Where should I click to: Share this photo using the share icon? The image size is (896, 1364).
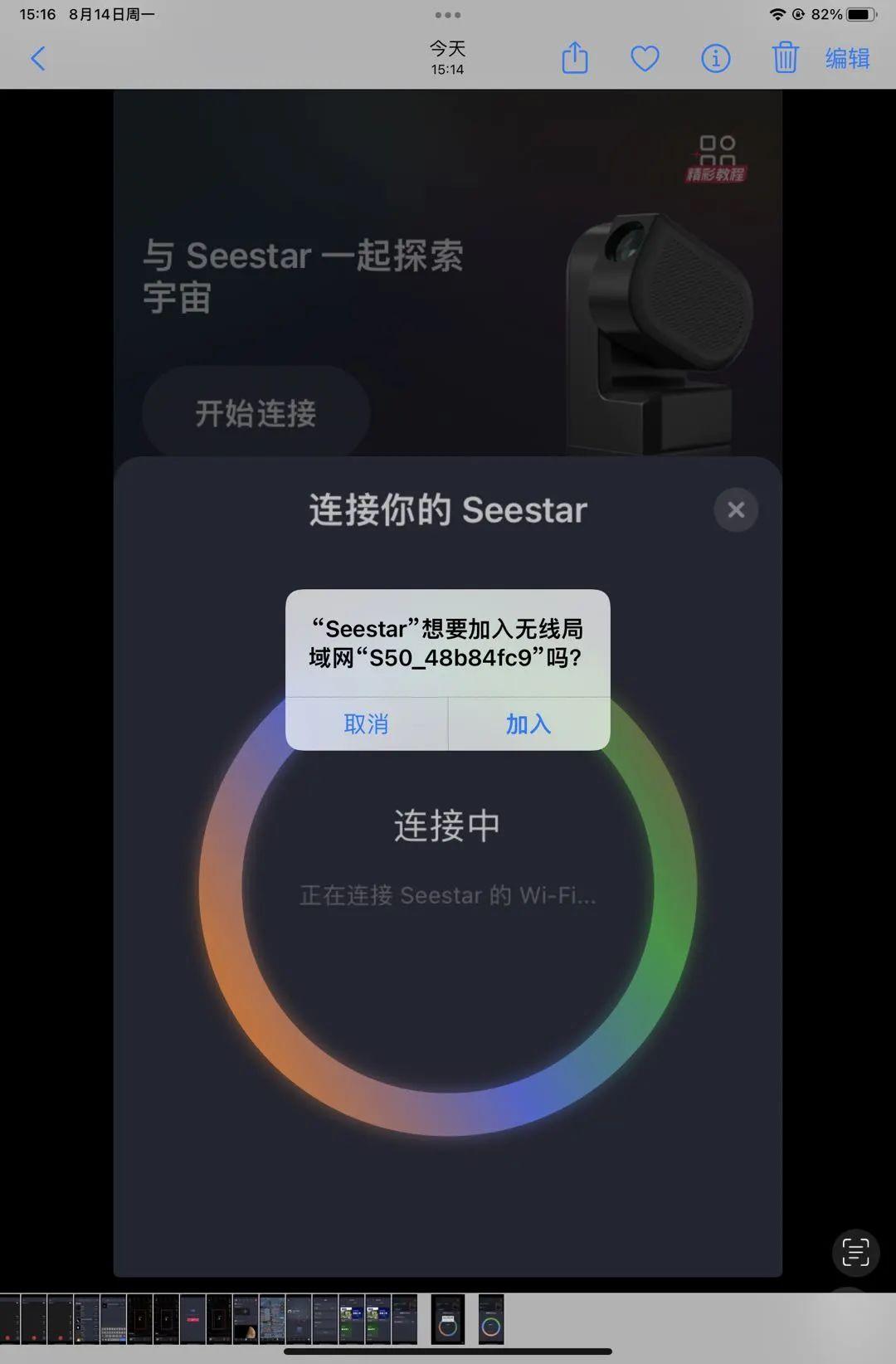(575, 58)
